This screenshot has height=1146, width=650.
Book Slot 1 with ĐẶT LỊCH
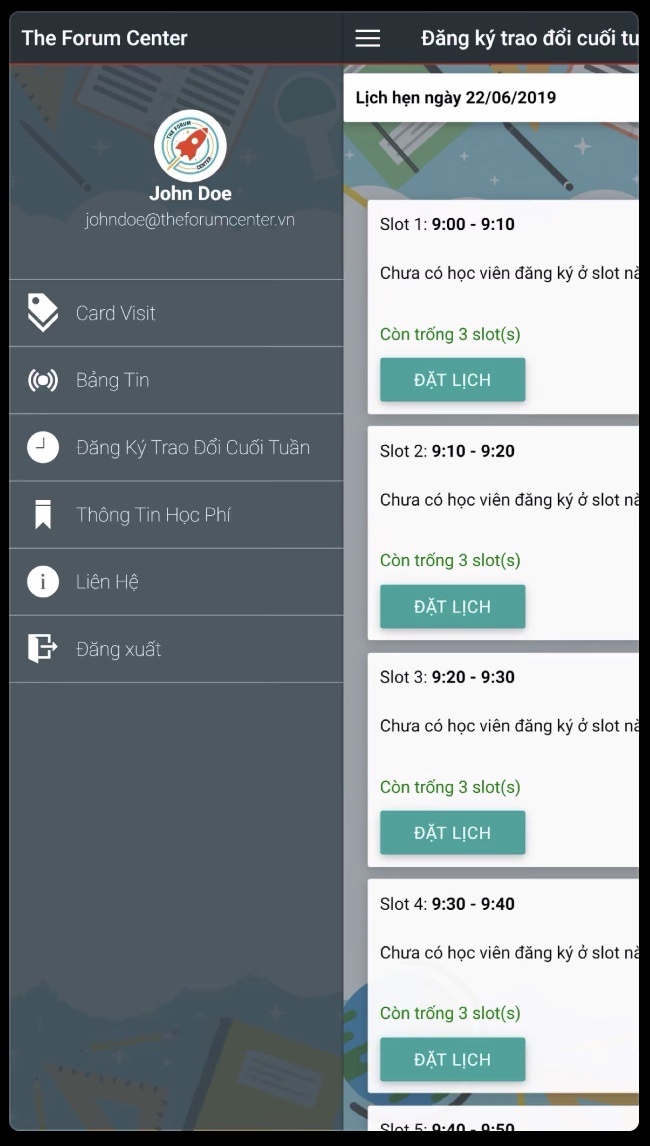(x=452, y=380)
